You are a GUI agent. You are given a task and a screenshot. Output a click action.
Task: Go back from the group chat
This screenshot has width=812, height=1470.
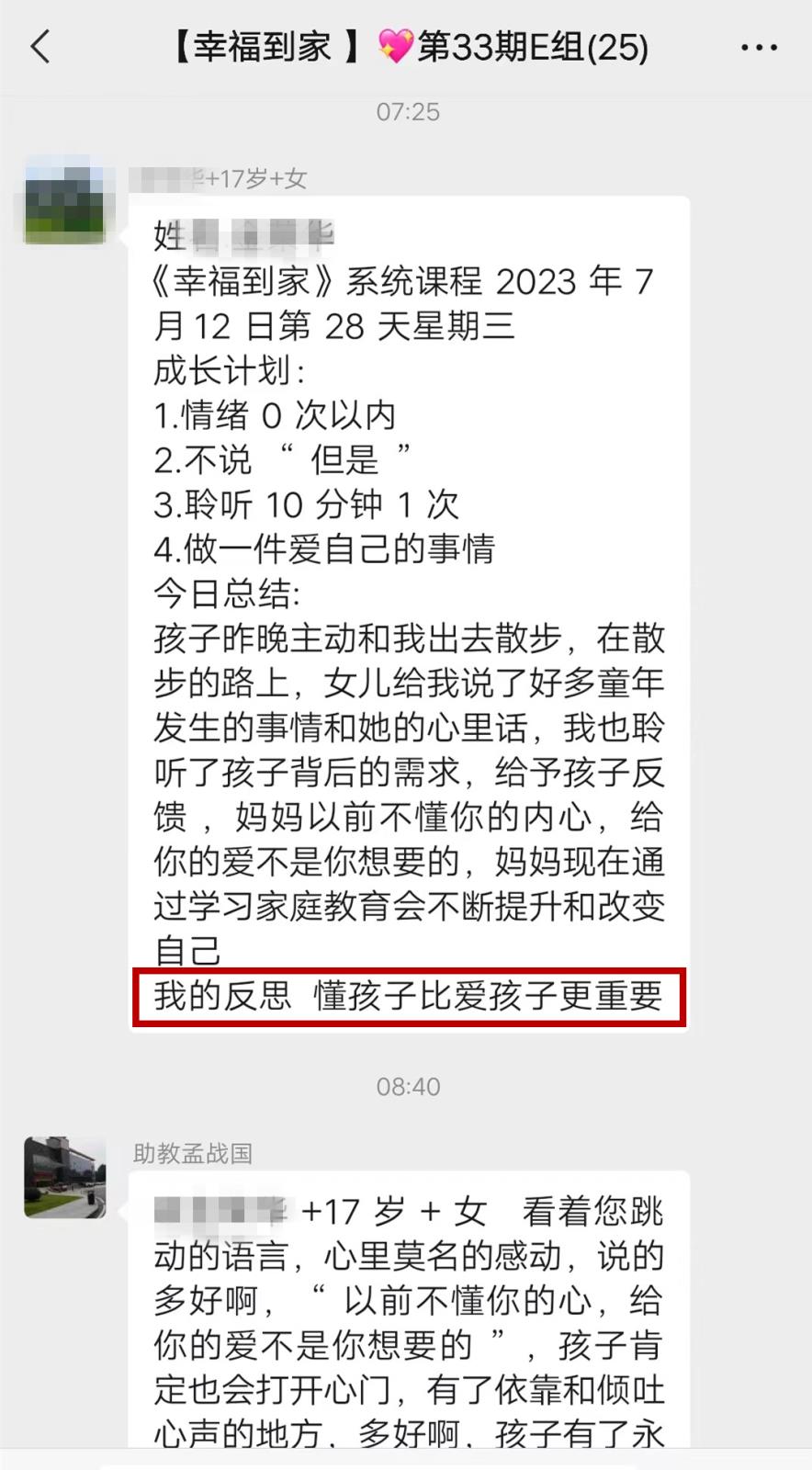[x=40, y=46]
